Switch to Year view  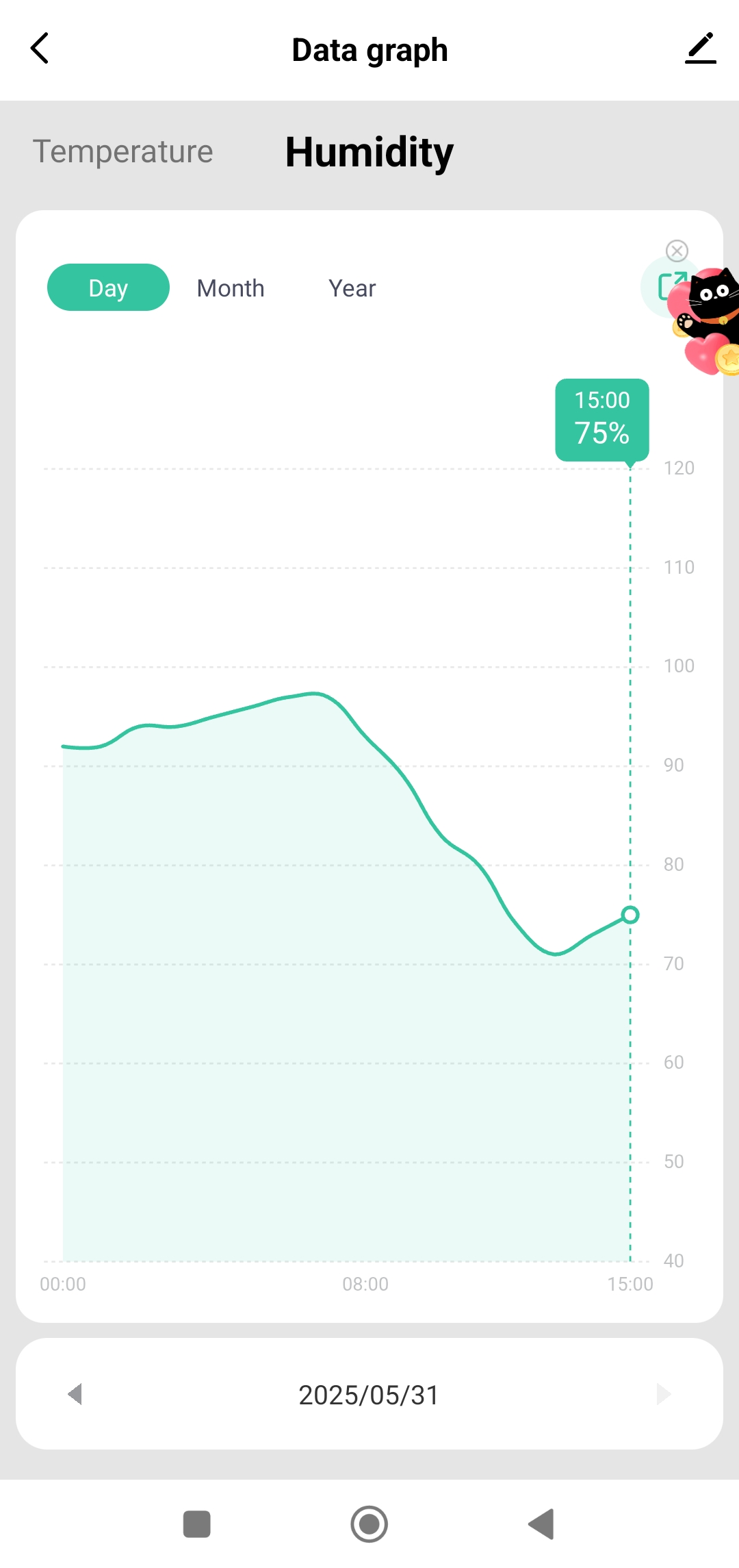[352, 288]
